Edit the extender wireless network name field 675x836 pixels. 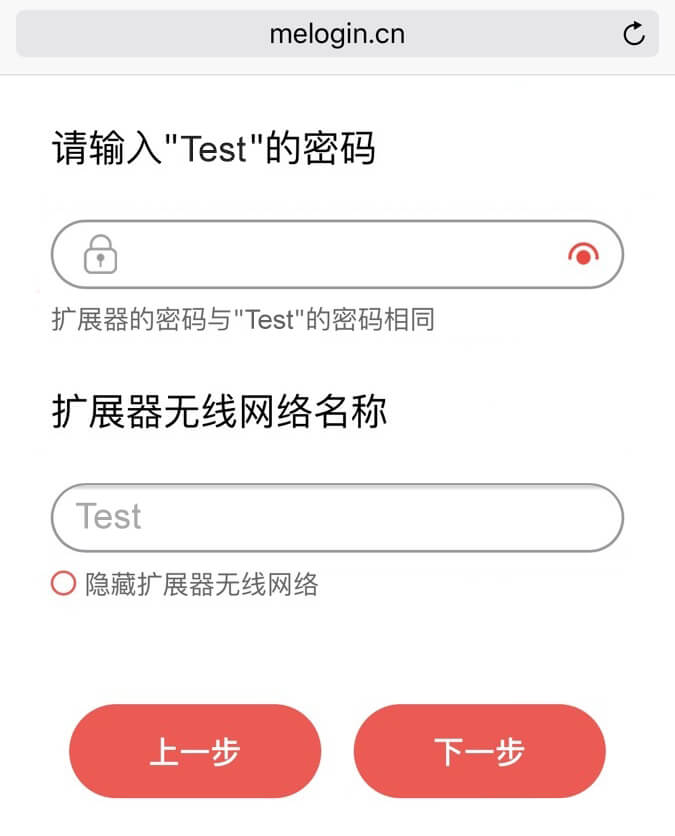click(337, 517)
